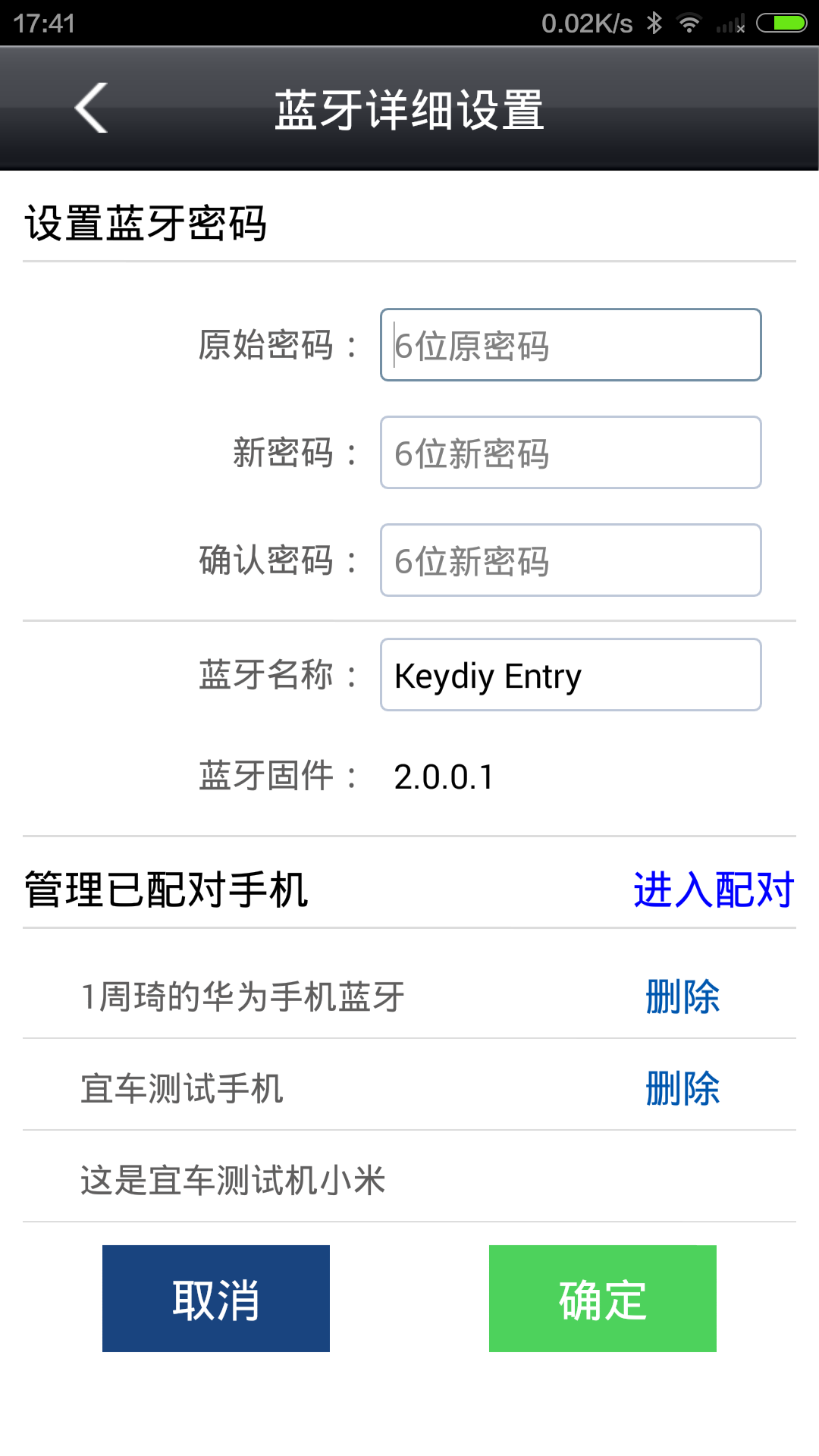Click the firmware version 2.0.0.1 text
The image size is (819, 1456).
pyautogui.click(x=444, y=777)
